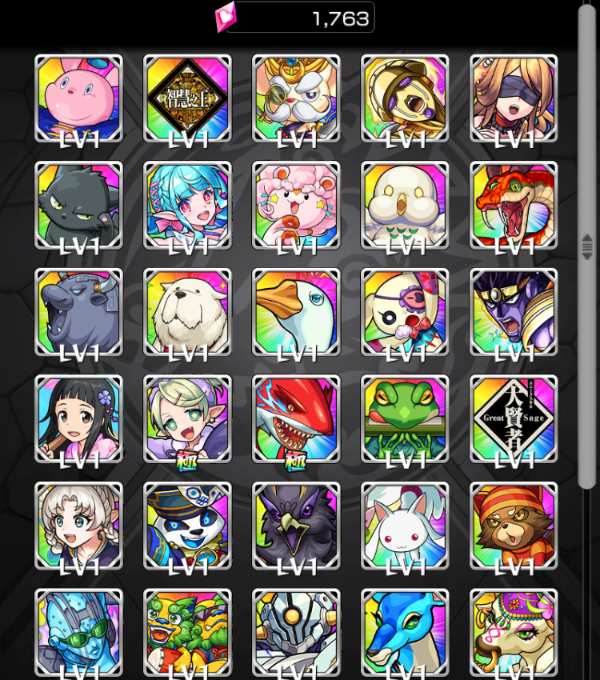The height and width of the screenshot is (680, 600).
Task: Tap the black cat monster tile
Action: point(78,205)
